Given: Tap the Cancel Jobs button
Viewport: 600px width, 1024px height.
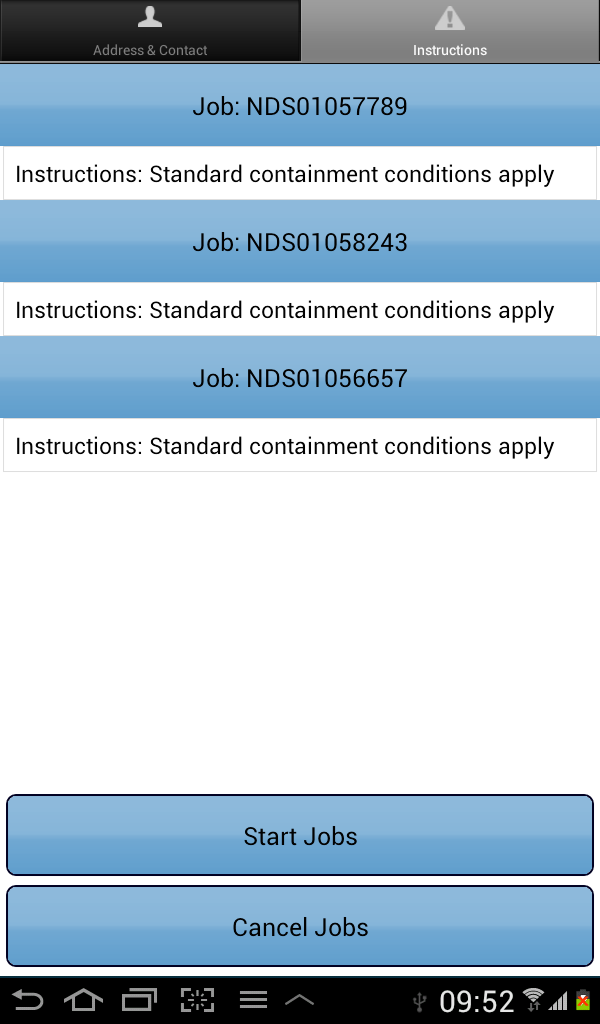Looking at the screenshot, I should coord(300,926).
